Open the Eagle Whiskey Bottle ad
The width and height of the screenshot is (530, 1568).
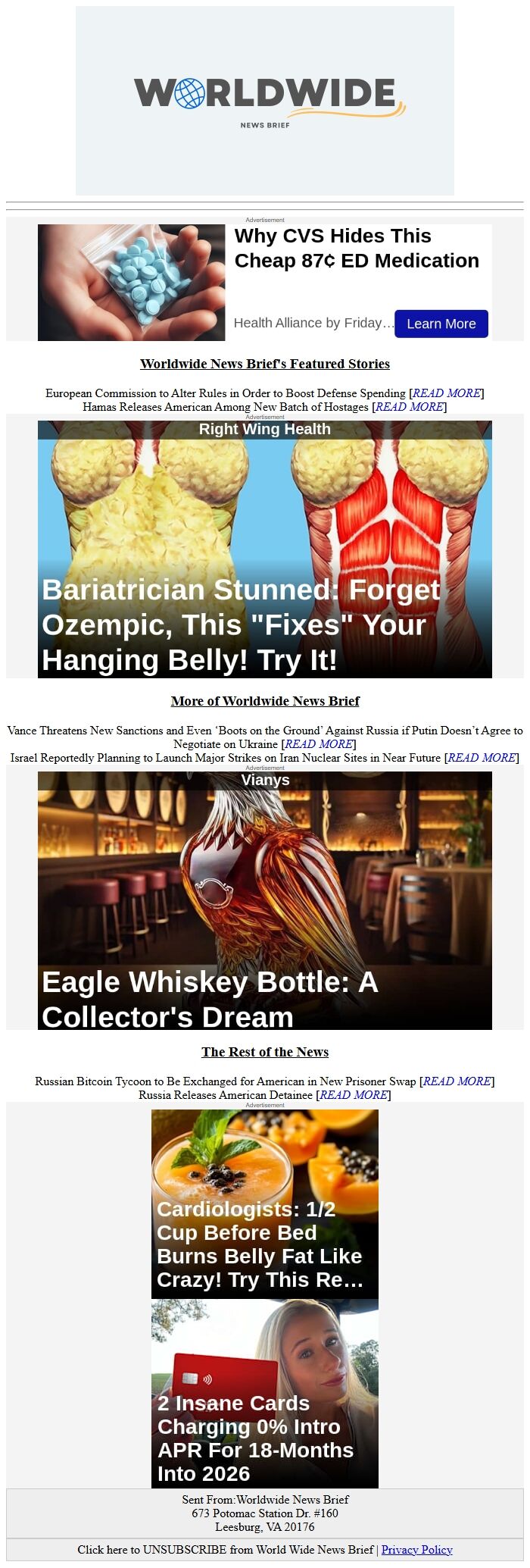(x=265, y=902)
